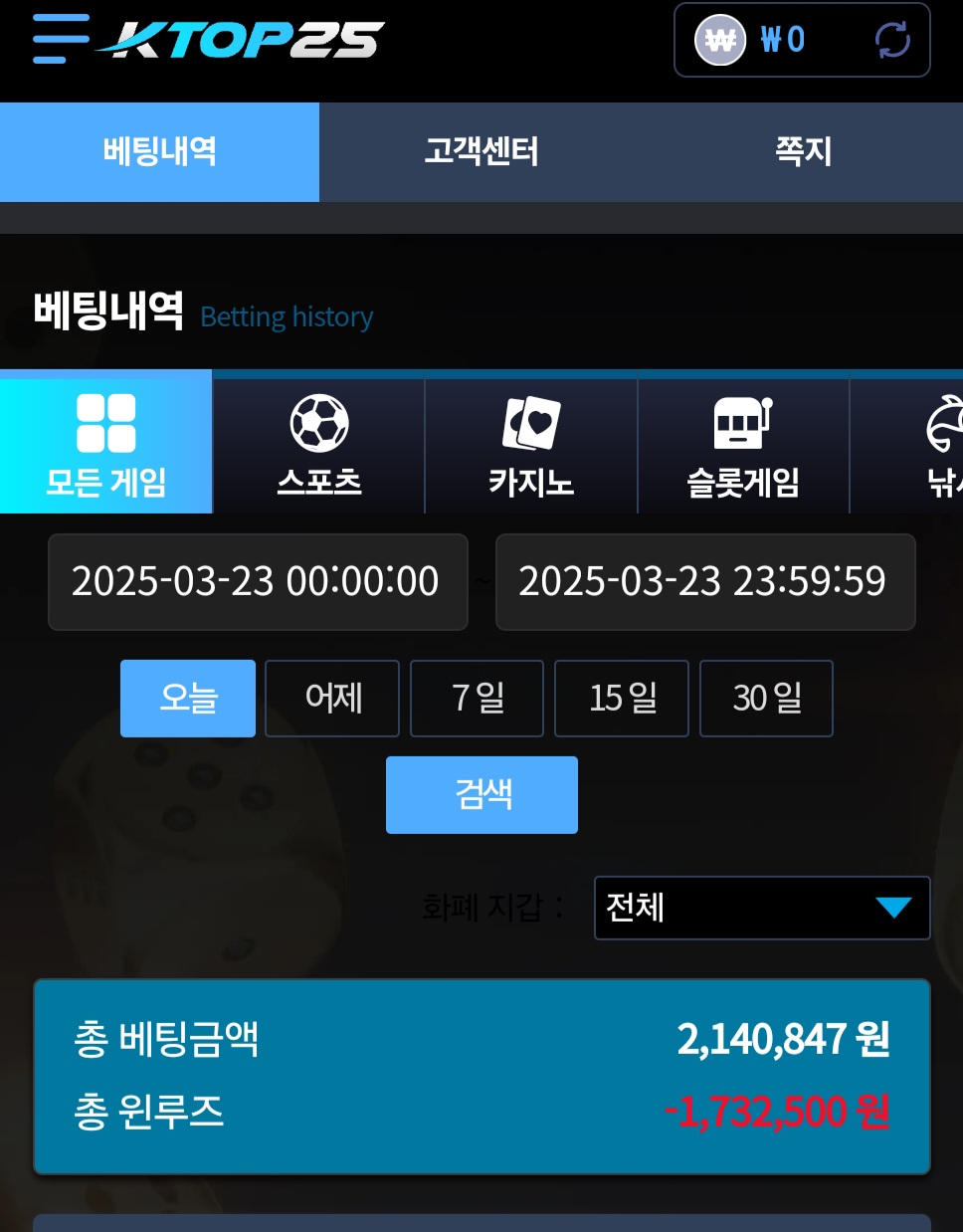Select the 오늘 date range
This screenshot has width=963, height=1232.
click(x=188, y=699)
